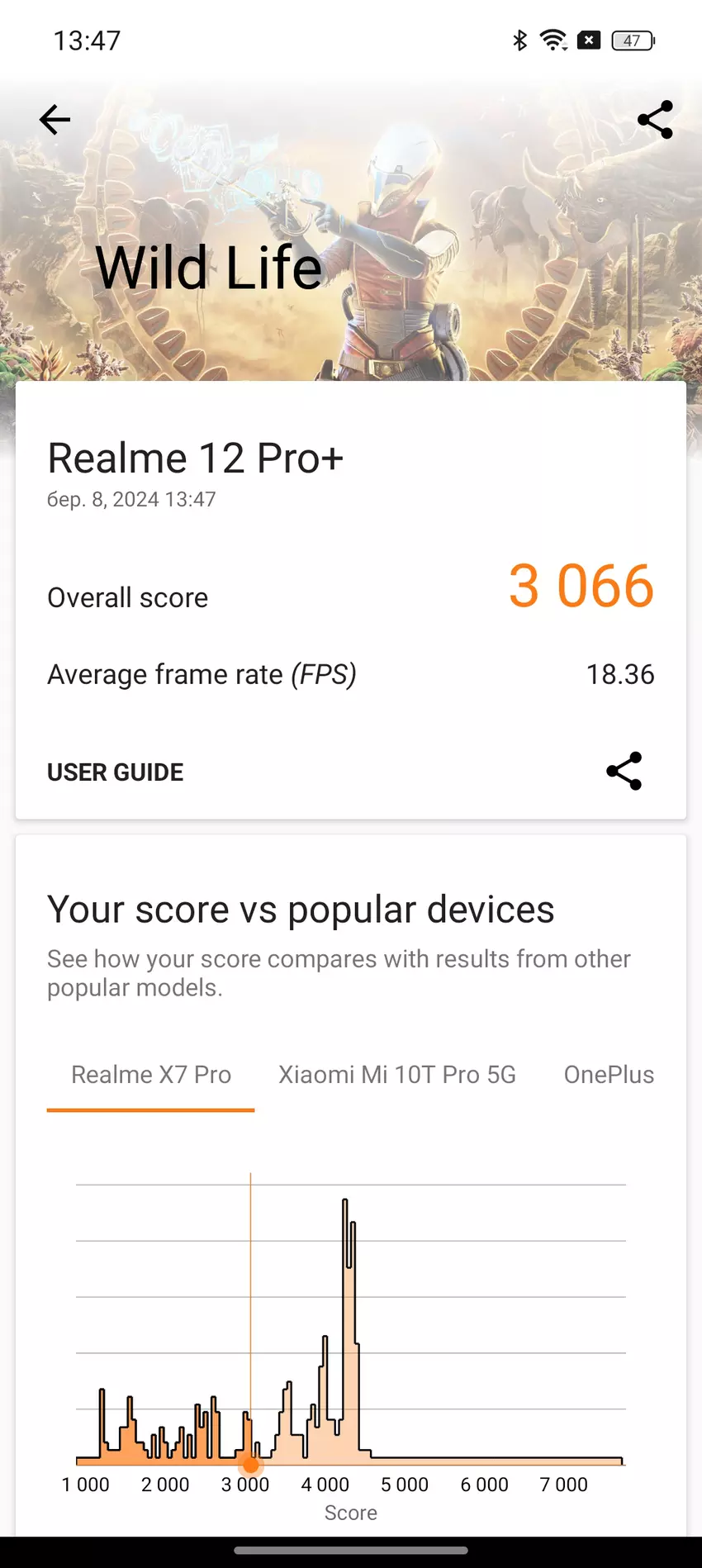This screenshot has width=702, height=1568.
Task: Tap the share icon beside USER GUIDE
Action: pos(624,771)
